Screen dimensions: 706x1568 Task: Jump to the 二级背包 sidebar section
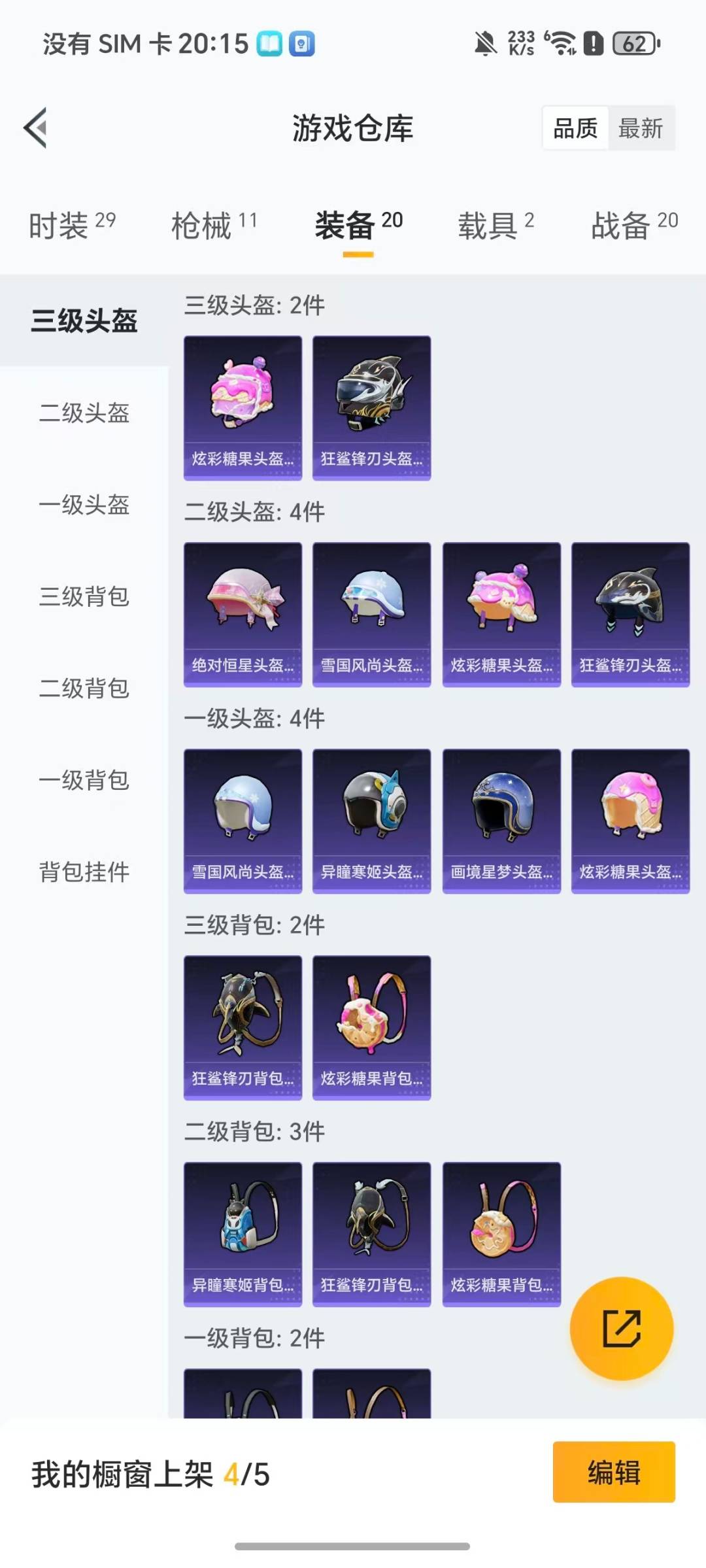[x=84, y=689]
